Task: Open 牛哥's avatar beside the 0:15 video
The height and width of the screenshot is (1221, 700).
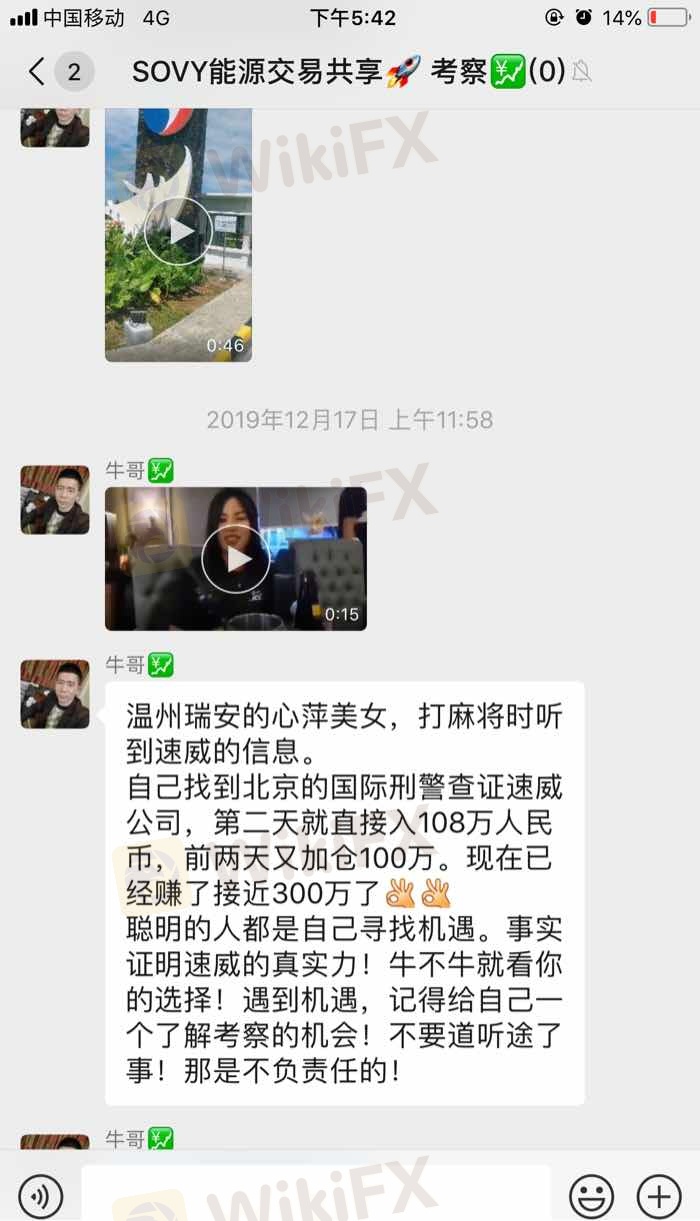Action: coord(55,500)
